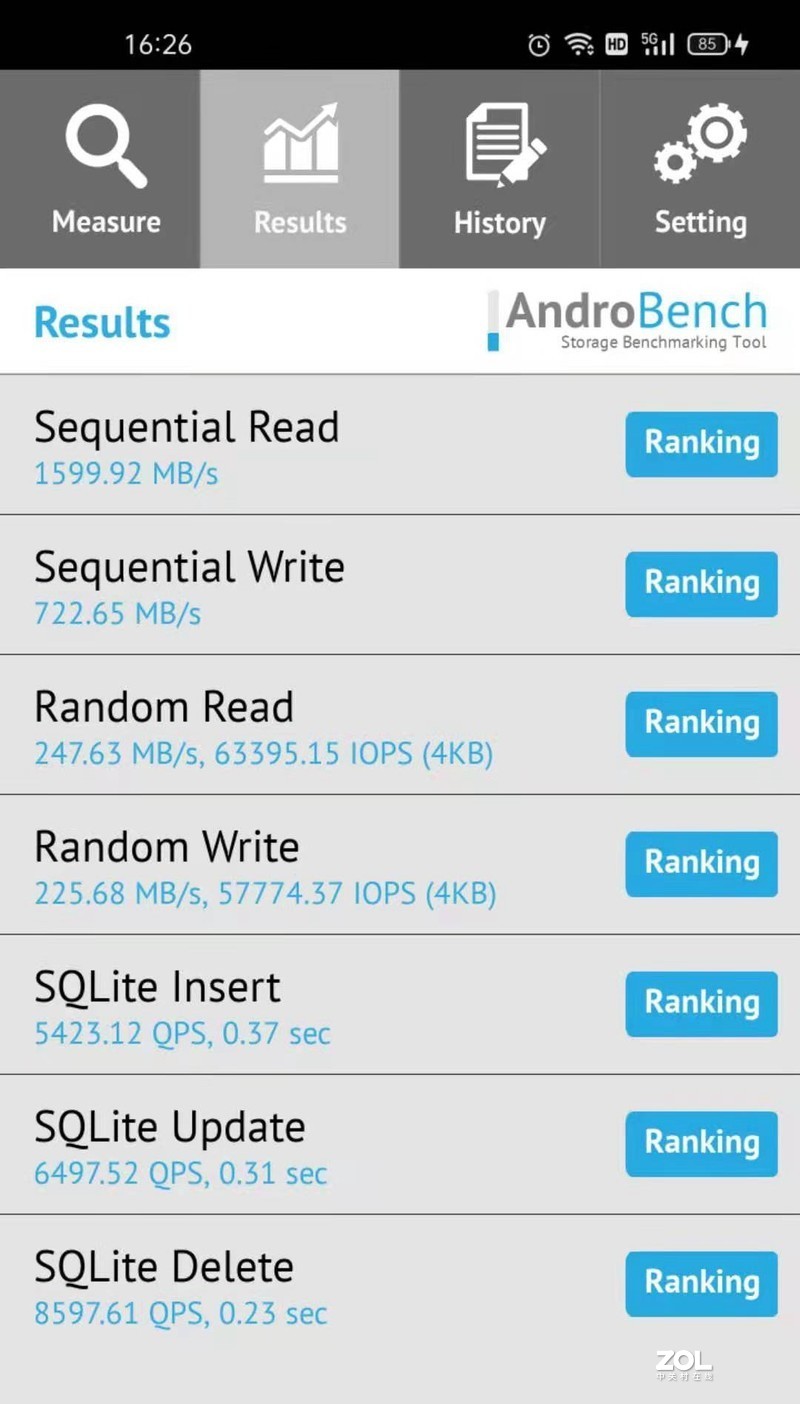Select the Results tab
800x1404 pixels.
point(300,170)
